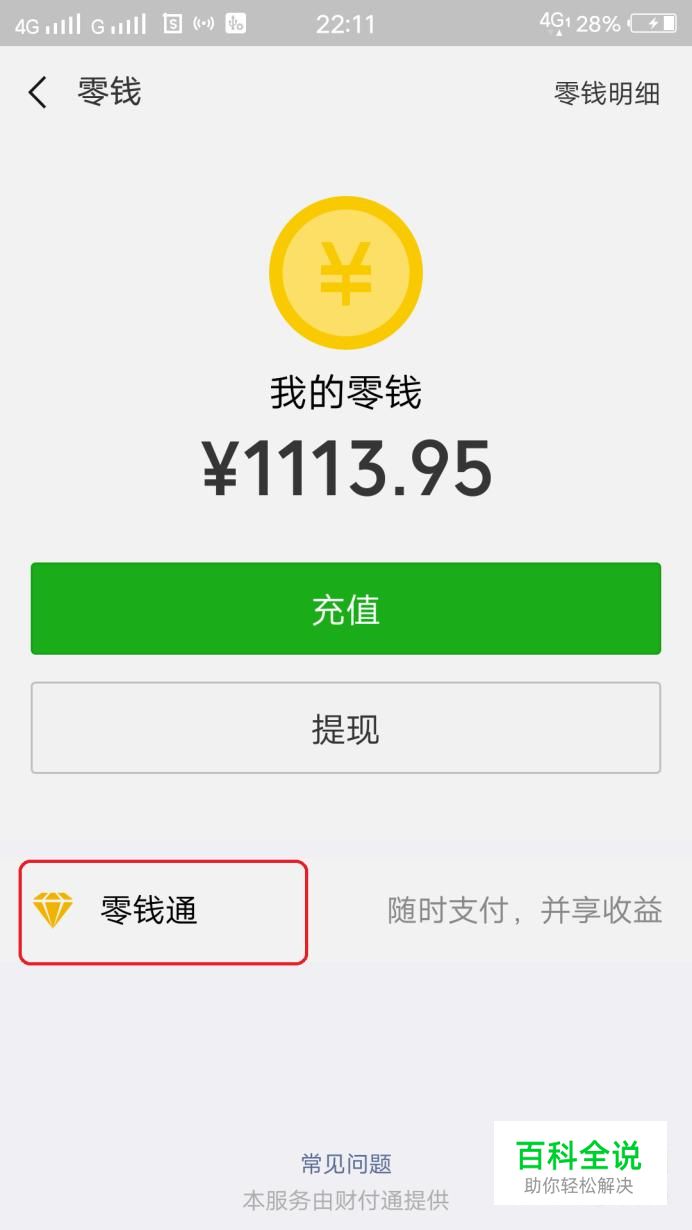Open the 常见问题 link
Viewport: 692px width, 1230px height.
(346, 1163)
